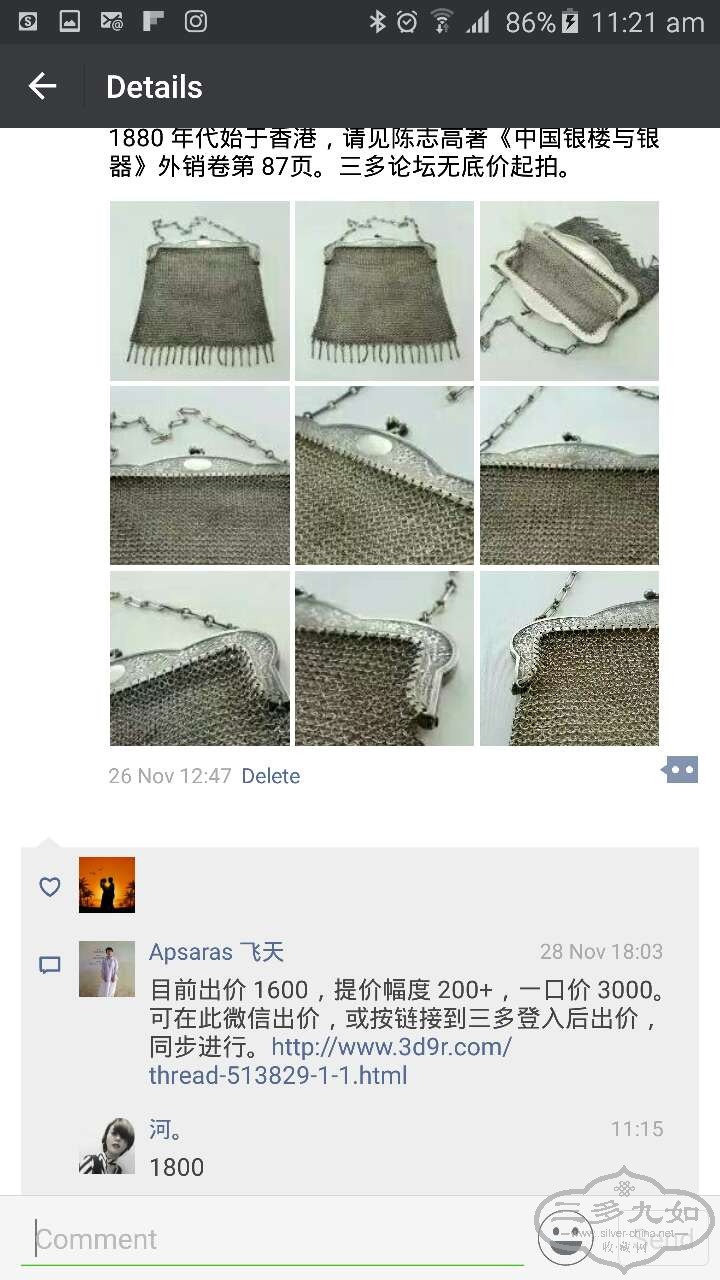View the open purse interior photo
720x1280 pixels.
[x=569, y=290]
